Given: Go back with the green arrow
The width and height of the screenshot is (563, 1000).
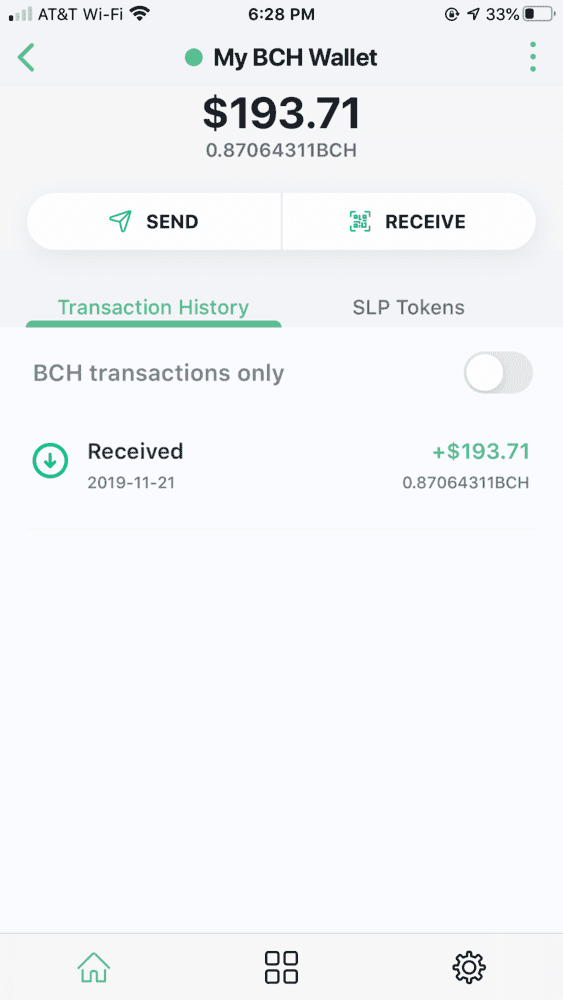Looking at the screenshot, I should tap(26, 57).
